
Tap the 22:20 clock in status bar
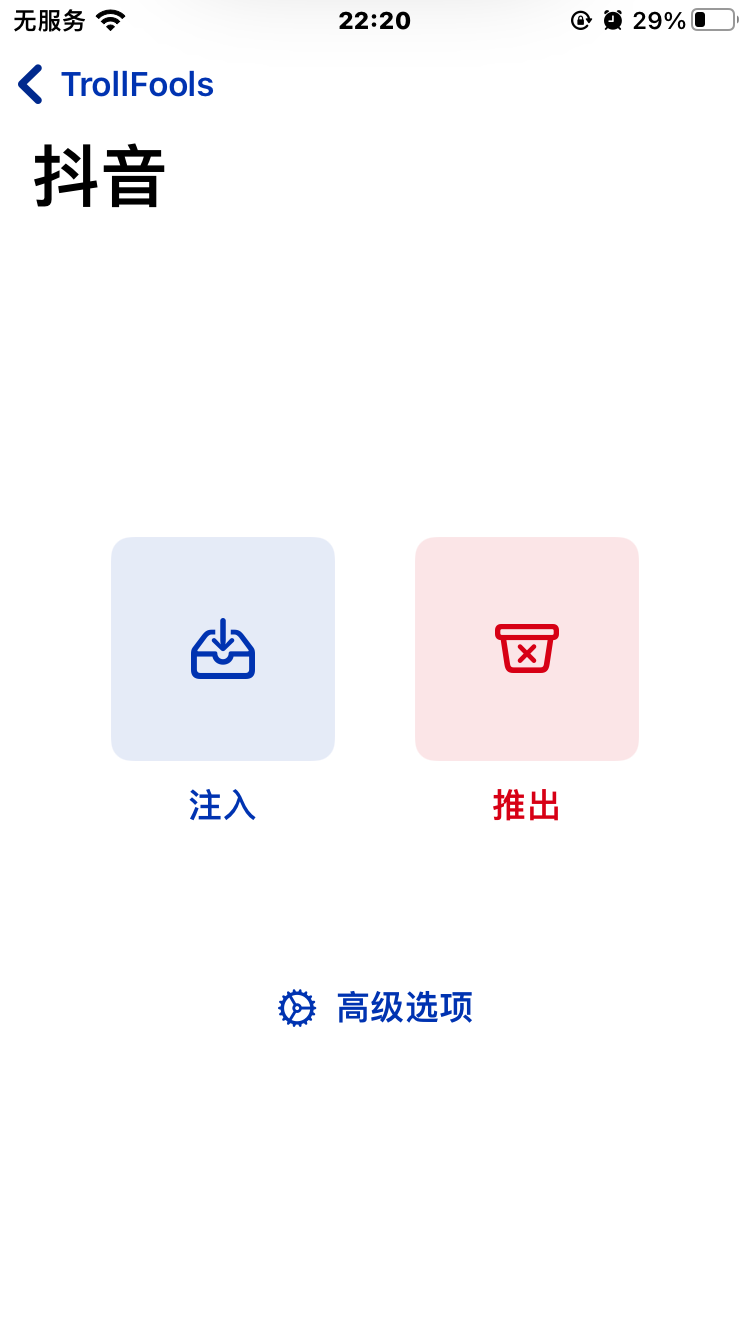click(x=375, y=20)
